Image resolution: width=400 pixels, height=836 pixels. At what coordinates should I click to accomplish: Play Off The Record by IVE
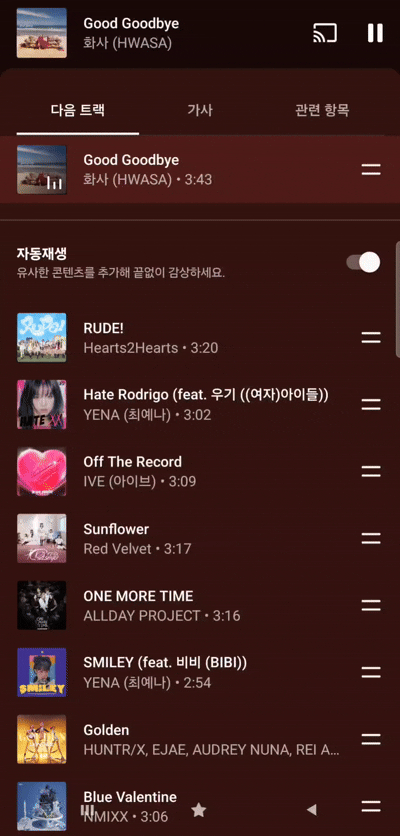tap(181, 472)
